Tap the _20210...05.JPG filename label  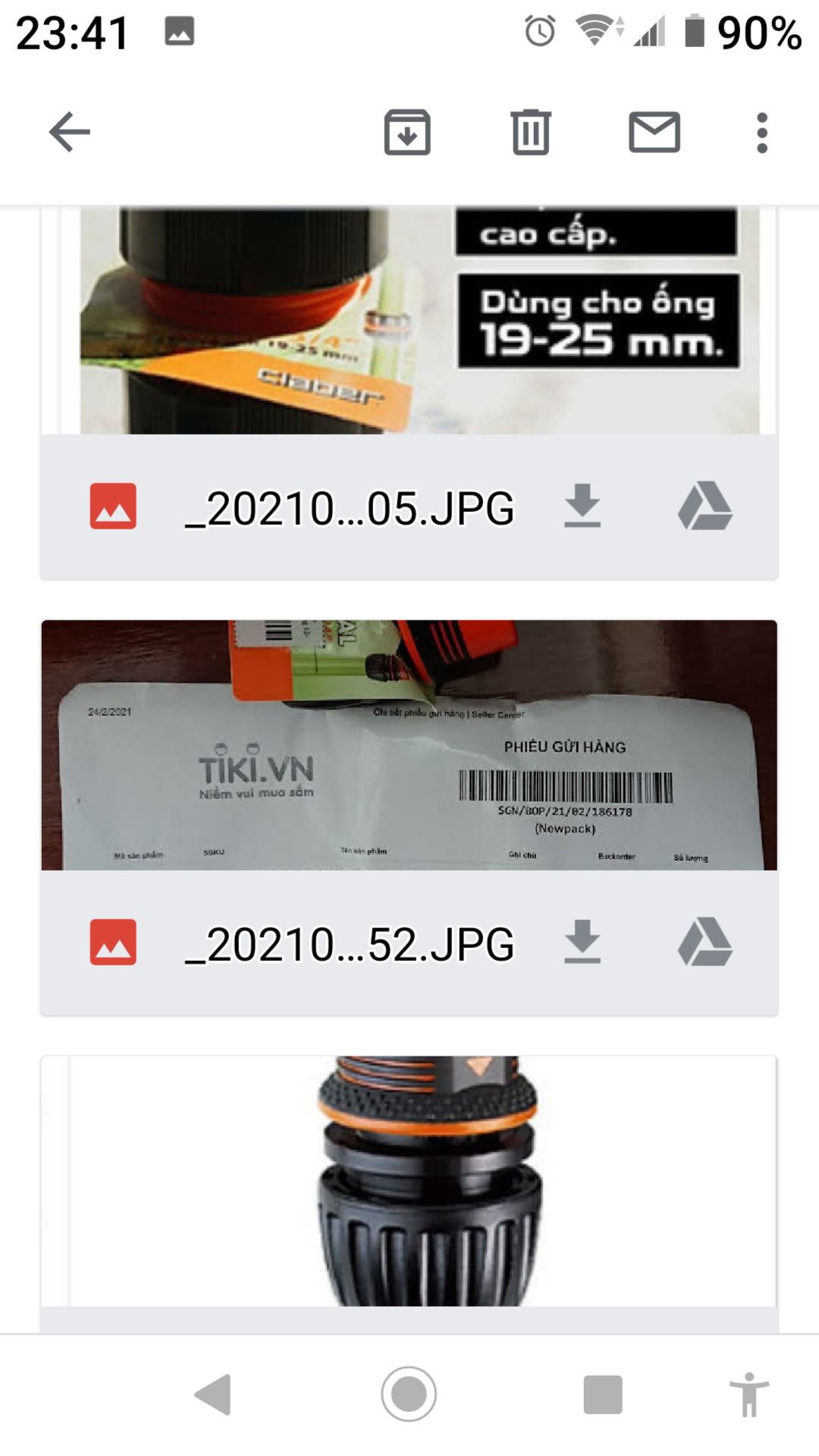pos(349,508)
